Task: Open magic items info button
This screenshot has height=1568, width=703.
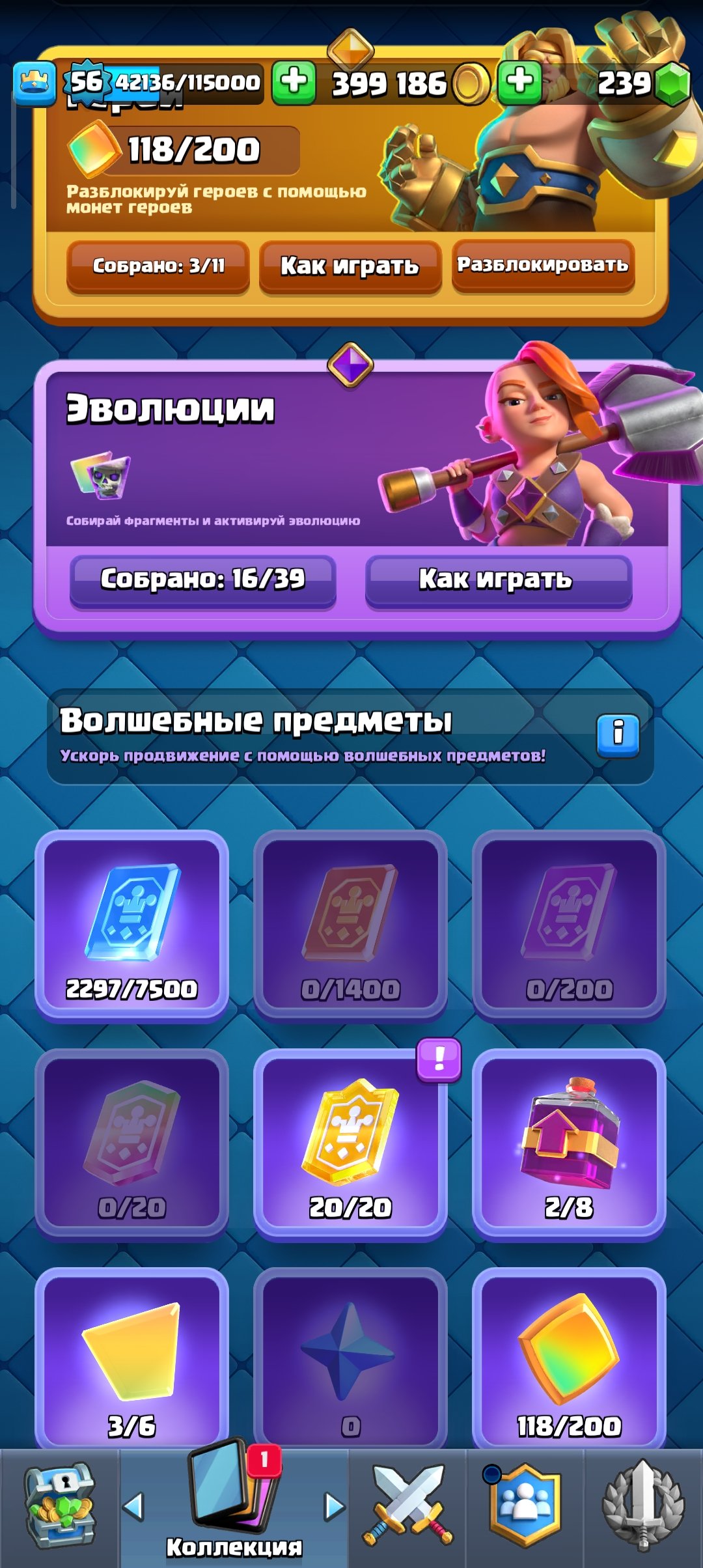Action: (618, 736)
